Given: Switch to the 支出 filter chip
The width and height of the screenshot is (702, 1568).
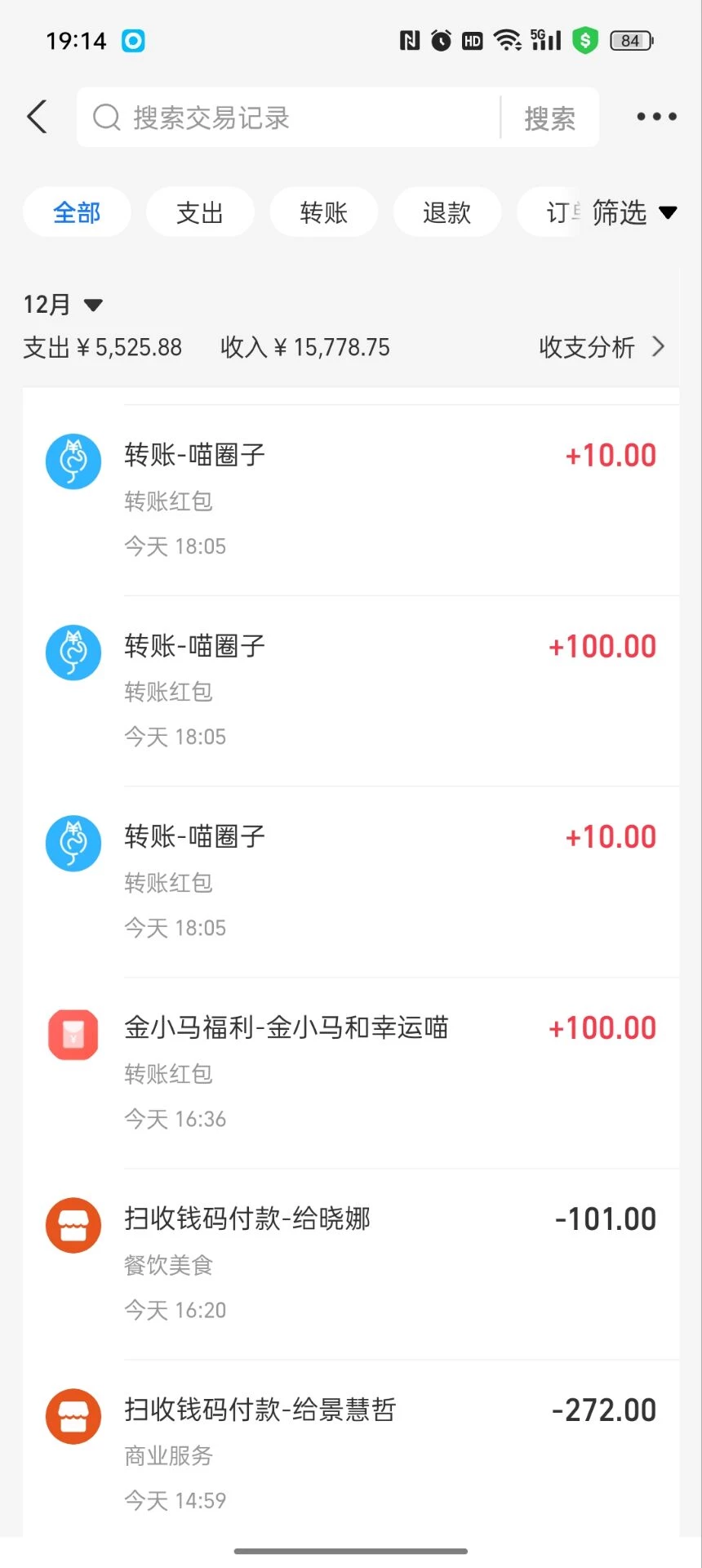Looking at the screenshot, I should tap(200, 212).
